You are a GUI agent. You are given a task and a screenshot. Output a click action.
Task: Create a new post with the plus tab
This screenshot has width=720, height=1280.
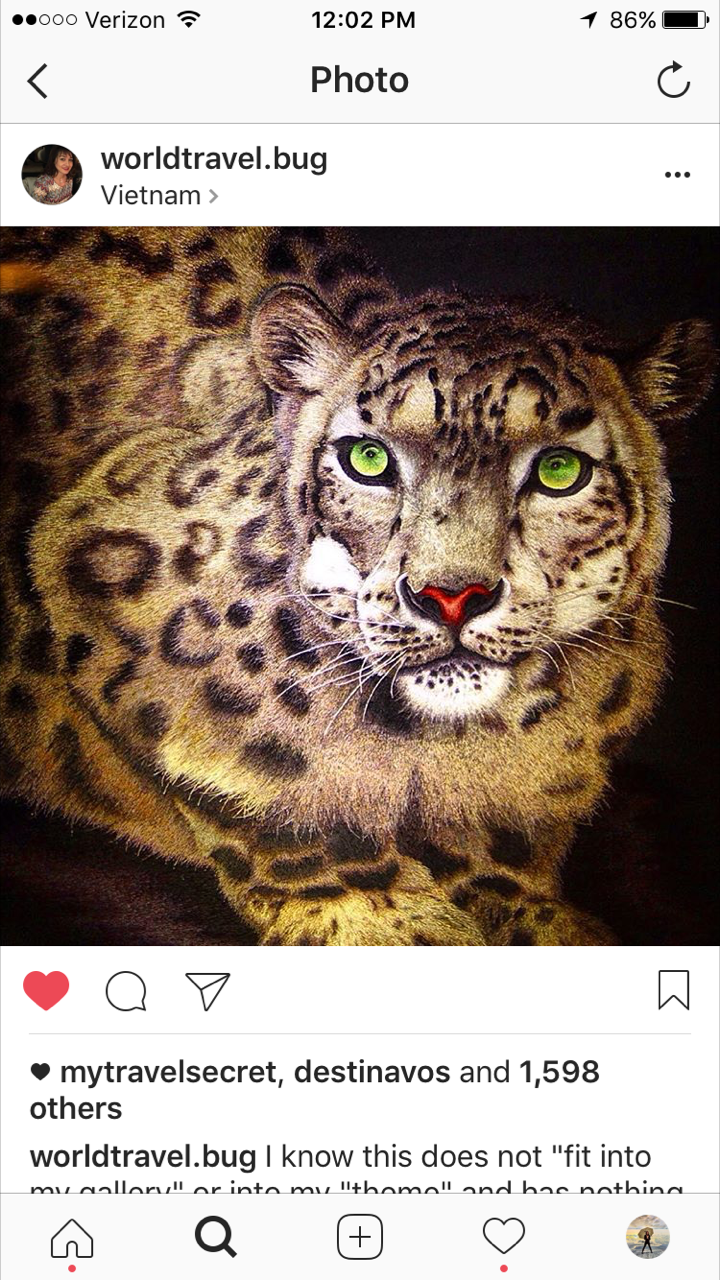coord(360,1238)
